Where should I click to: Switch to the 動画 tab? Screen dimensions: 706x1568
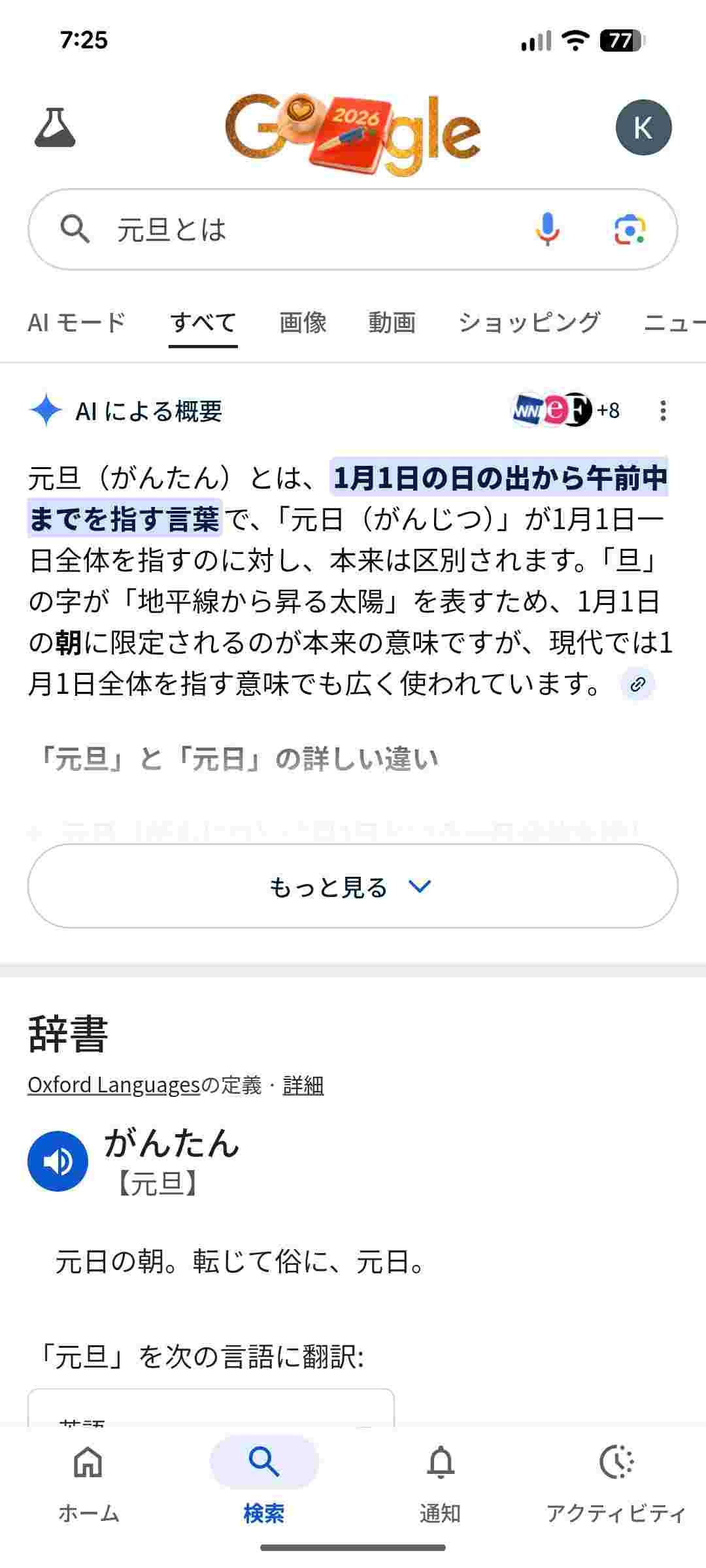(392, 323)
